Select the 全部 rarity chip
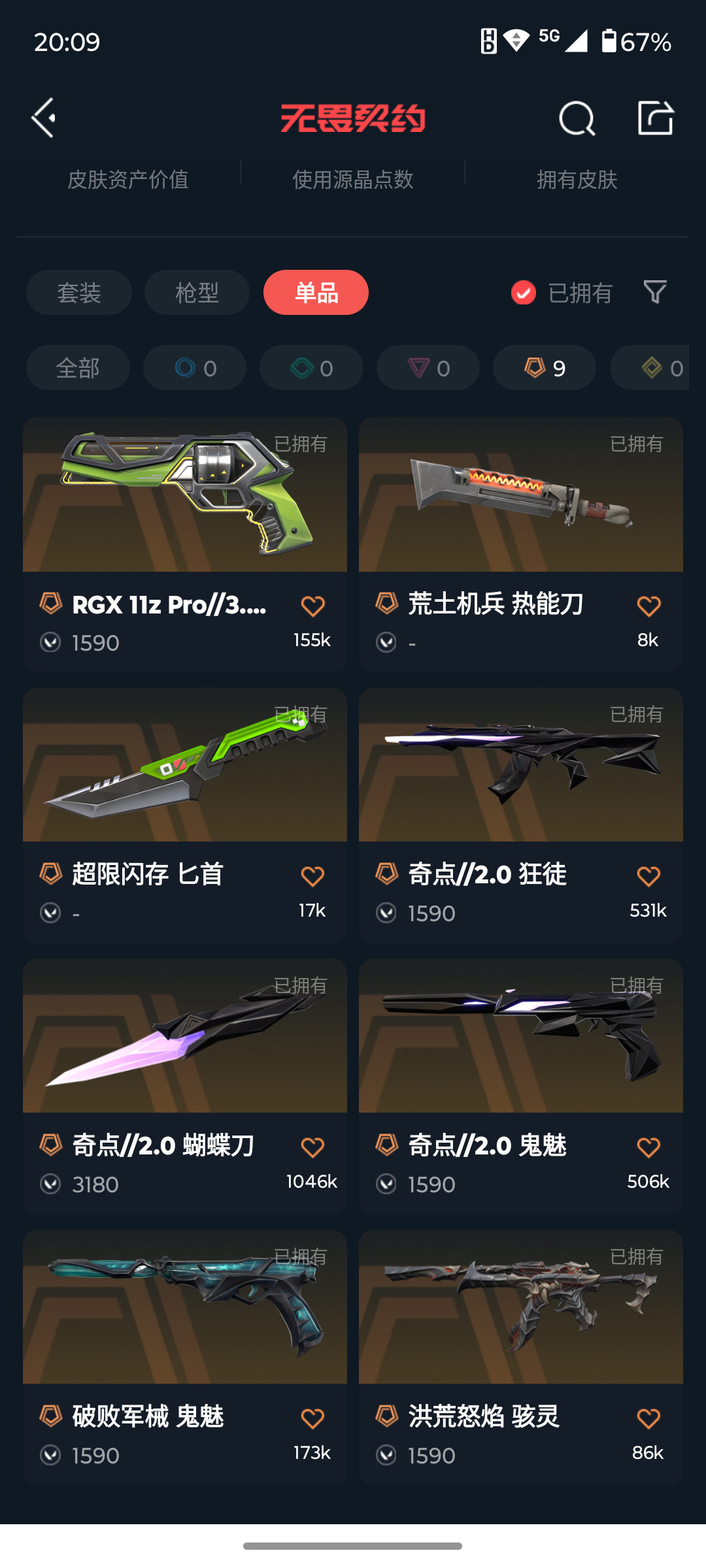Image resolution: width=706 pixels, height=1568 pixels. click(x=78, y=368)
